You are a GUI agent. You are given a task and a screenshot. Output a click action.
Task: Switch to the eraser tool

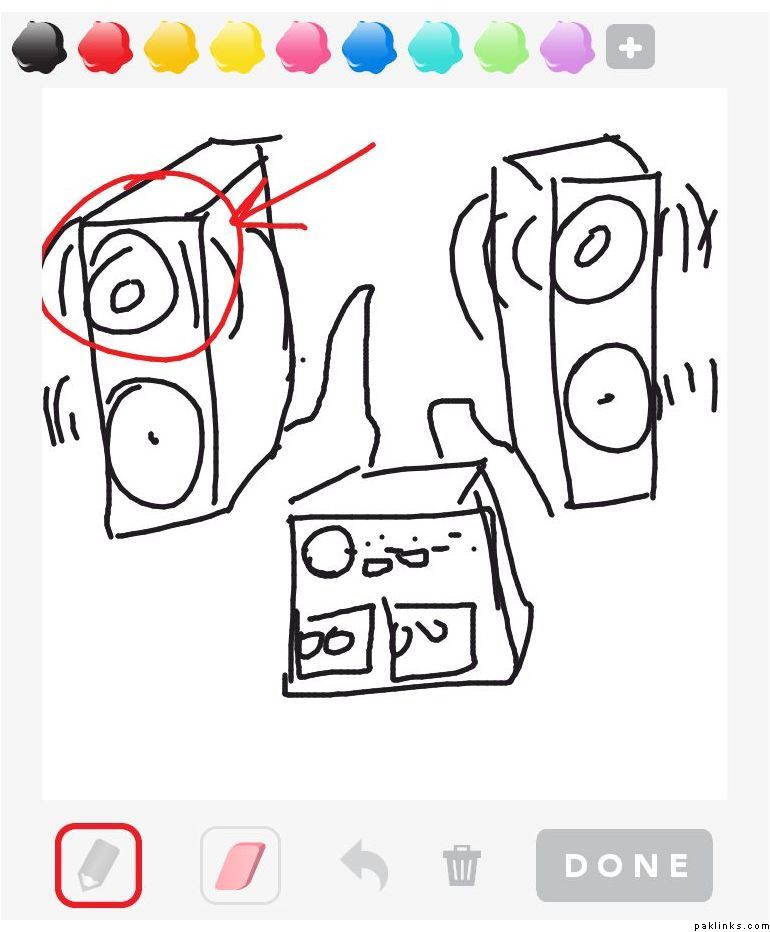pos(240,865)
